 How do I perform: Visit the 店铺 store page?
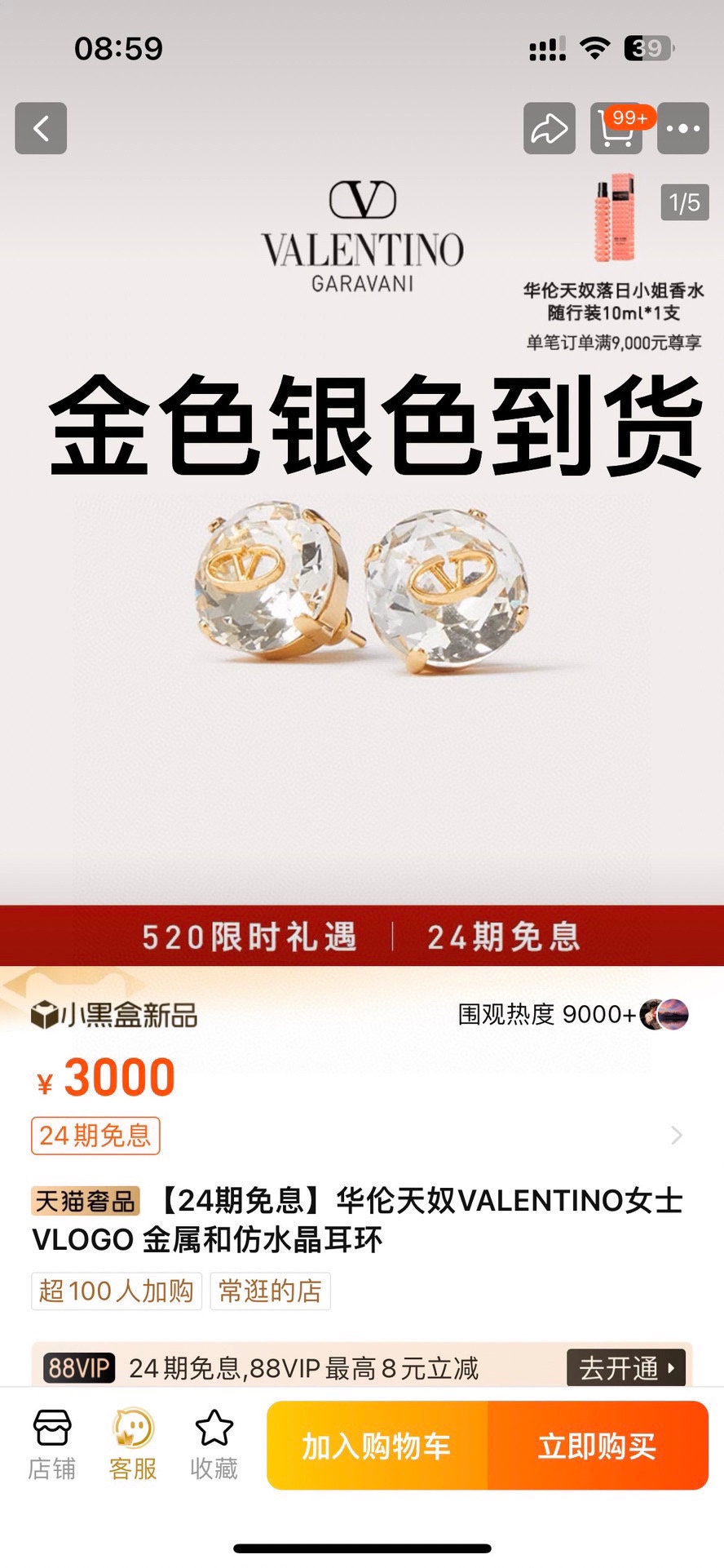coord(52,1445)
